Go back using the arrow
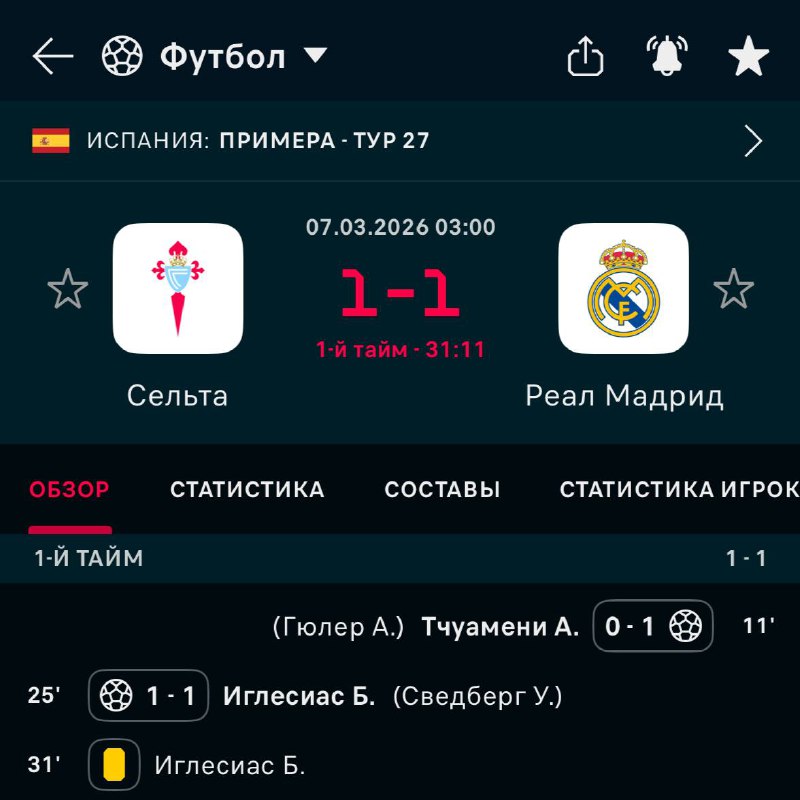 [x=53, y=57]
